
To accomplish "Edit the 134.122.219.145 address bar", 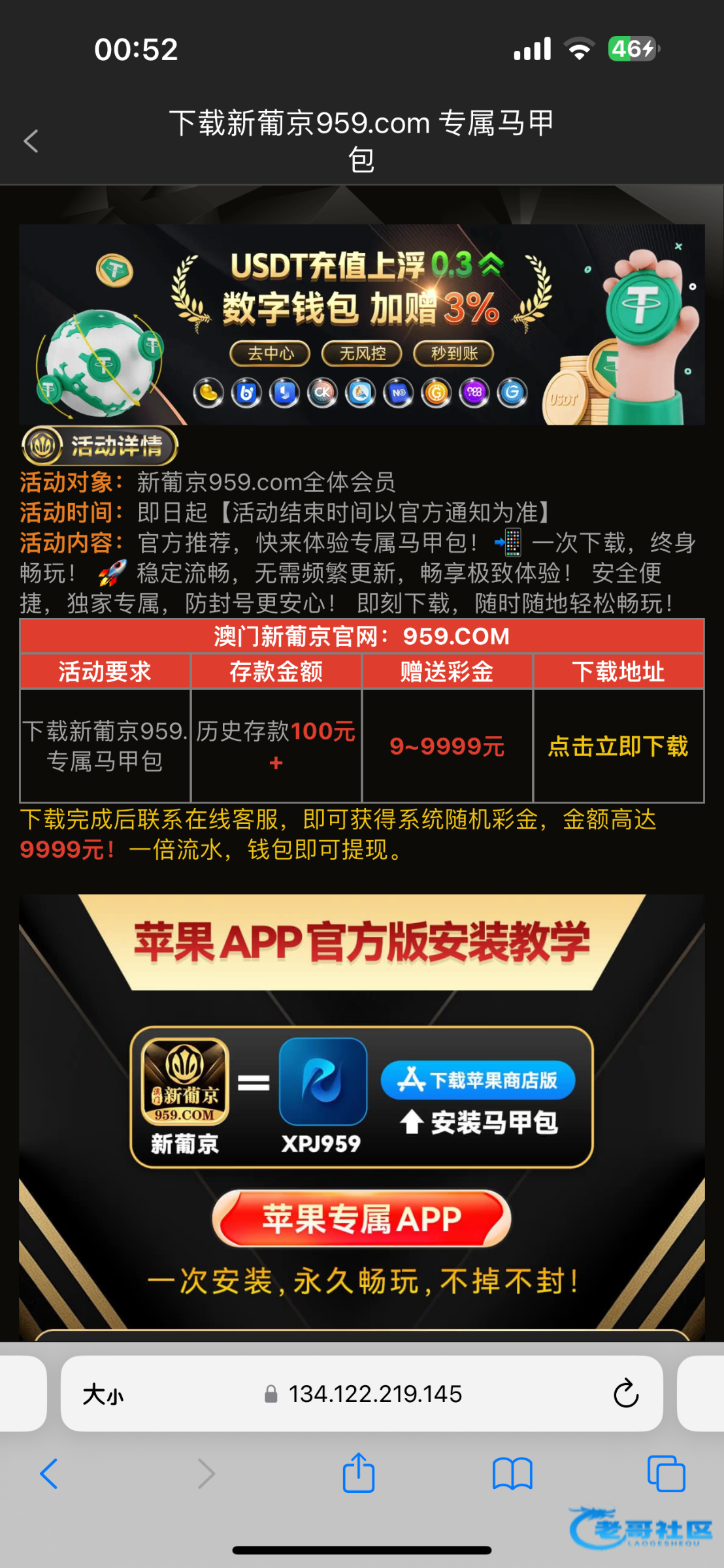I will click(x=375, y=1394).
